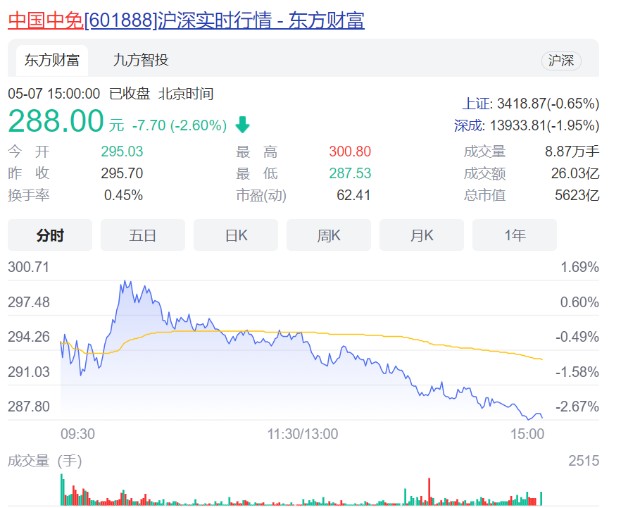Tap the 沪深 market chip
This screenshot has height=508, width=640.
(561, 61)
